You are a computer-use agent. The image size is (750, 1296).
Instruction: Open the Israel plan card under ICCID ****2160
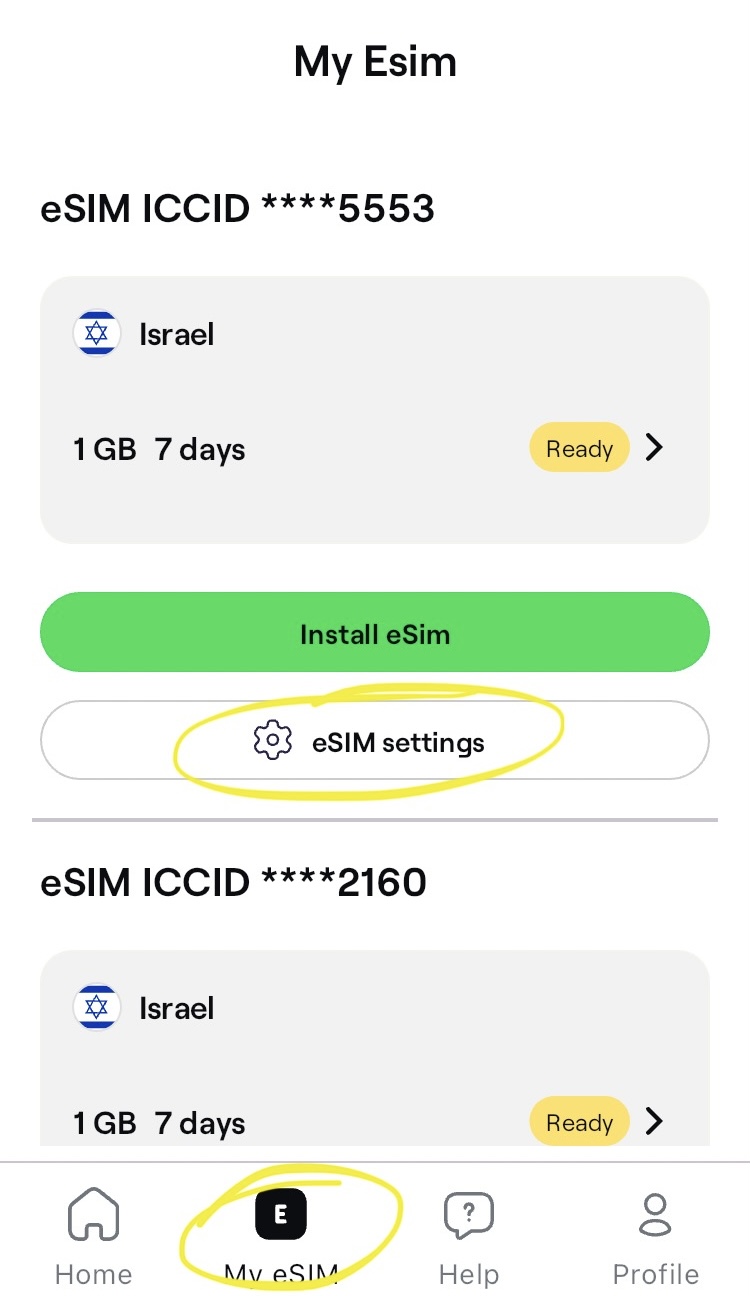tap(374, 1048)
